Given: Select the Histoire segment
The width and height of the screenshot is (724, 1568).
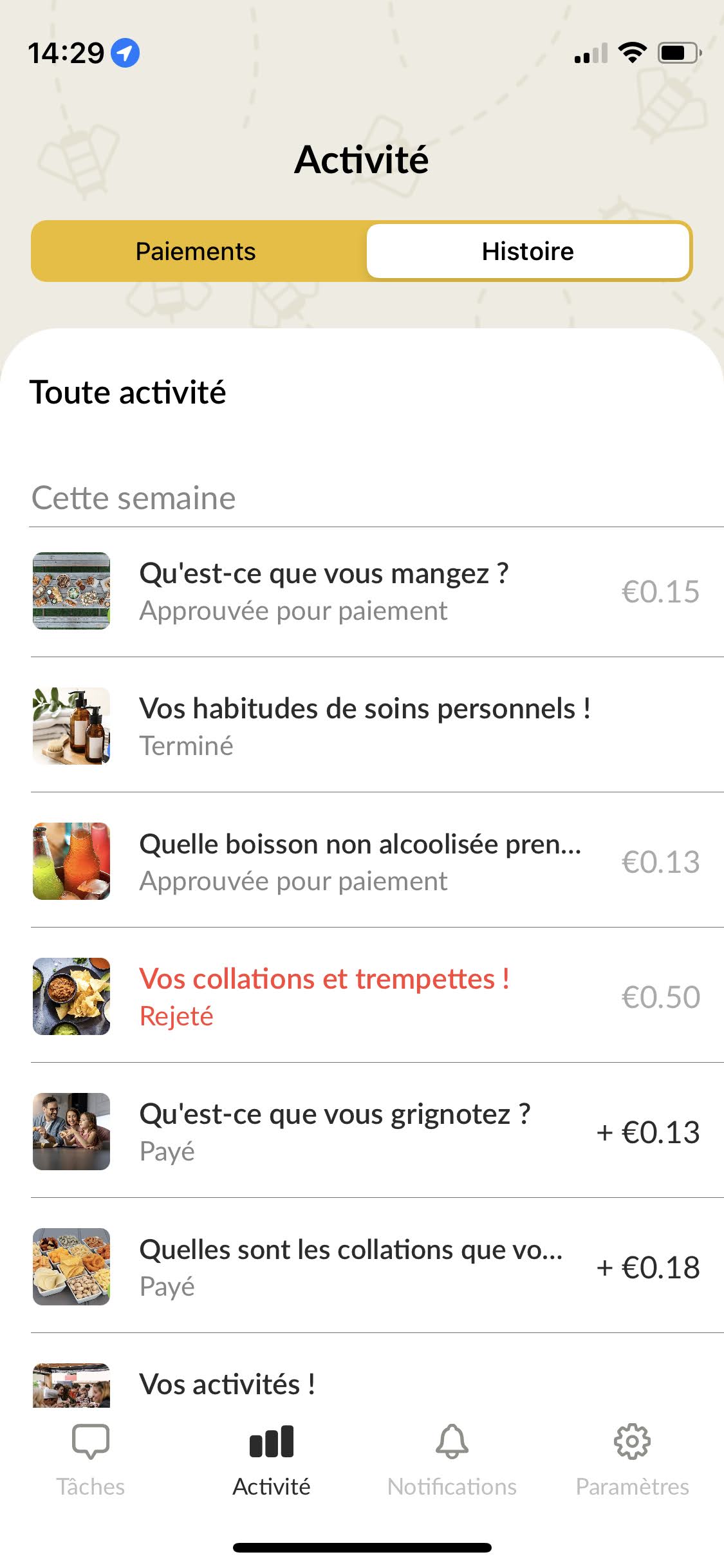Looking at the screenshot, I should (528, 251).
